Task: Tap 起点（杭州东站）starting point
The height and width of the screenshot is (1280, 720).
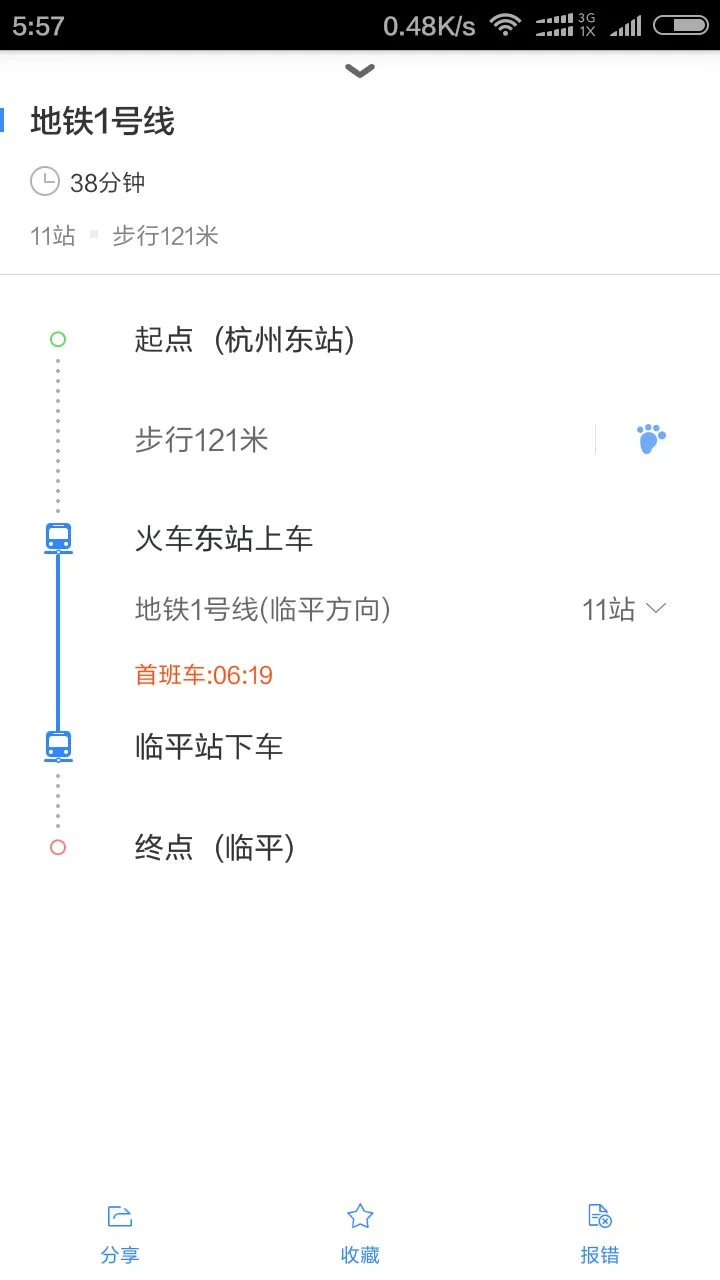Action: pyautogui.click(x=246, y=340)
